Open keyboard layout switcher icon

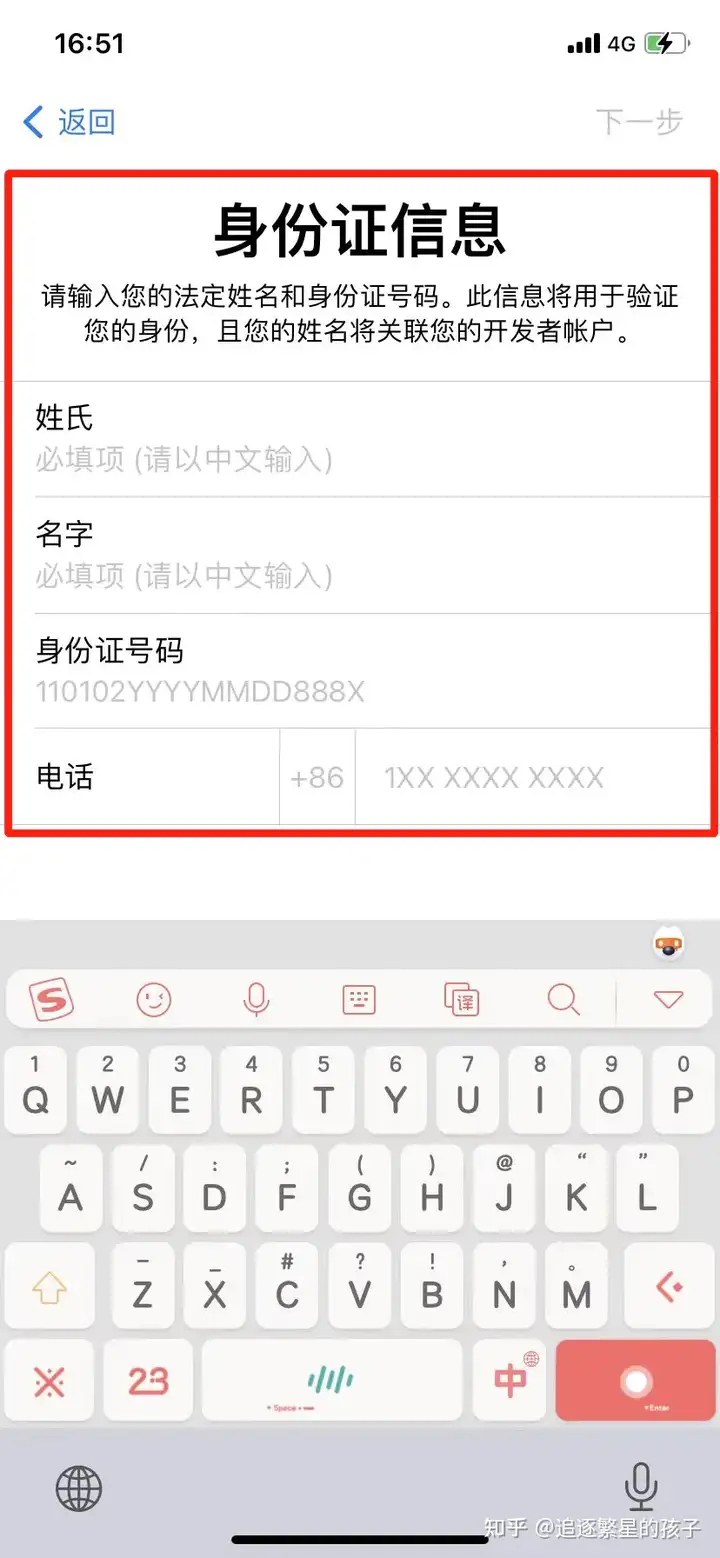pos(358,999)
